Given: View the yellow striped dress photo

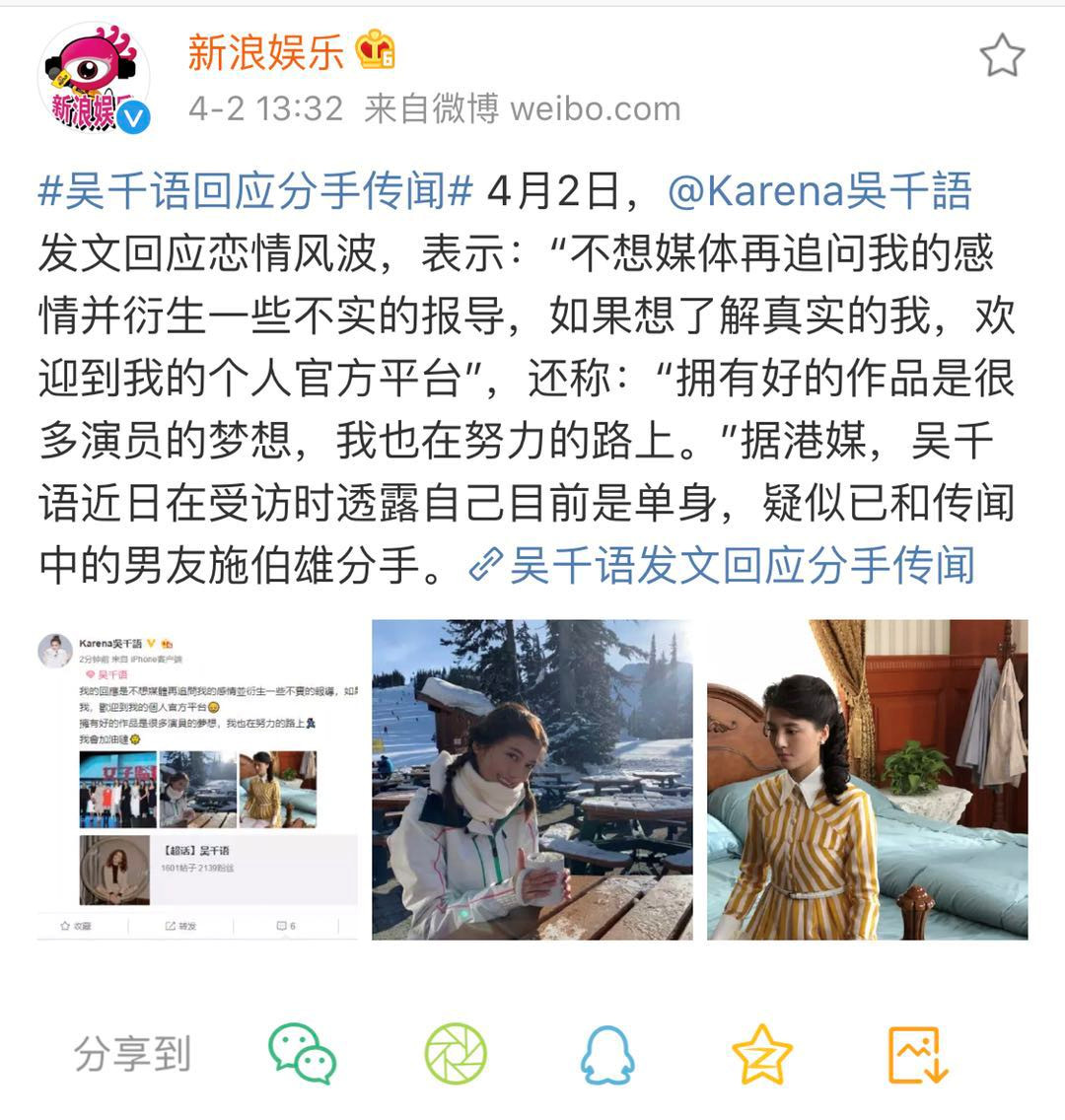Looking at the screenshot, I should pyautogui.click(x=867, y=779).
